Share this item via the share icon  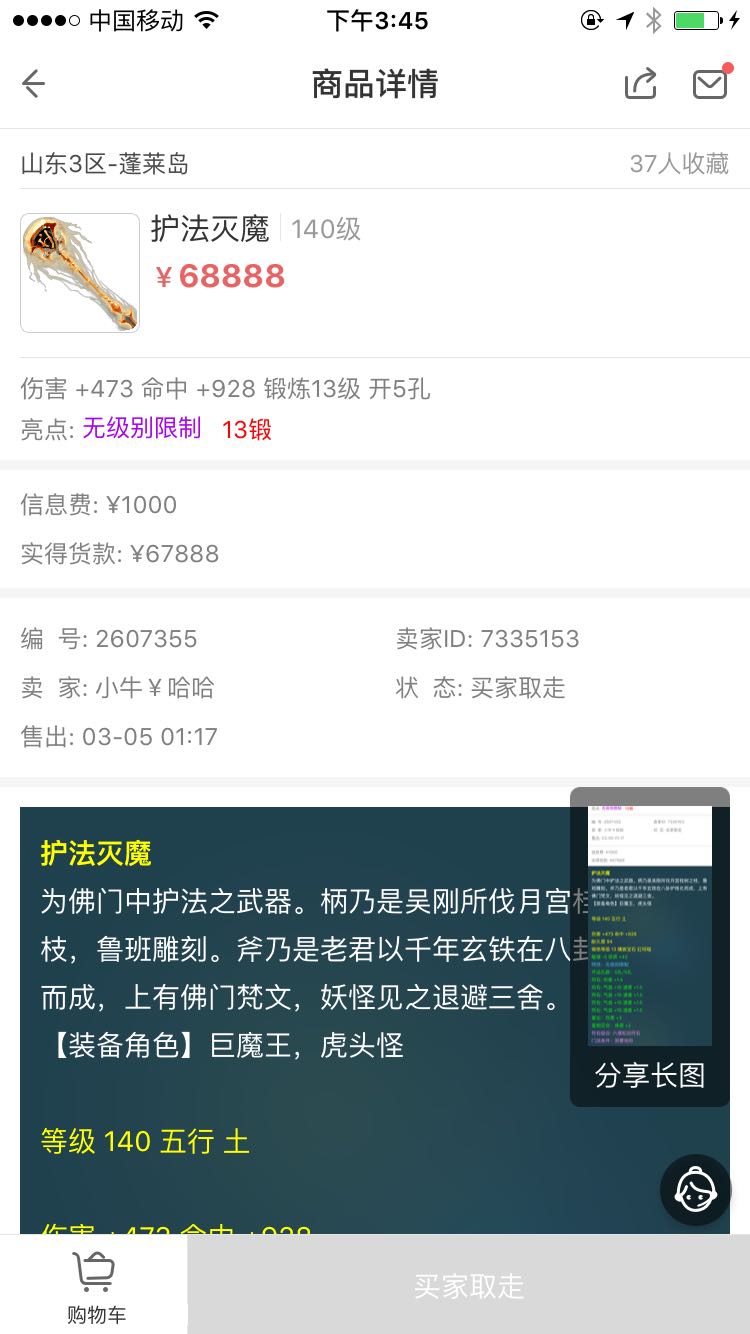point(640,83)
